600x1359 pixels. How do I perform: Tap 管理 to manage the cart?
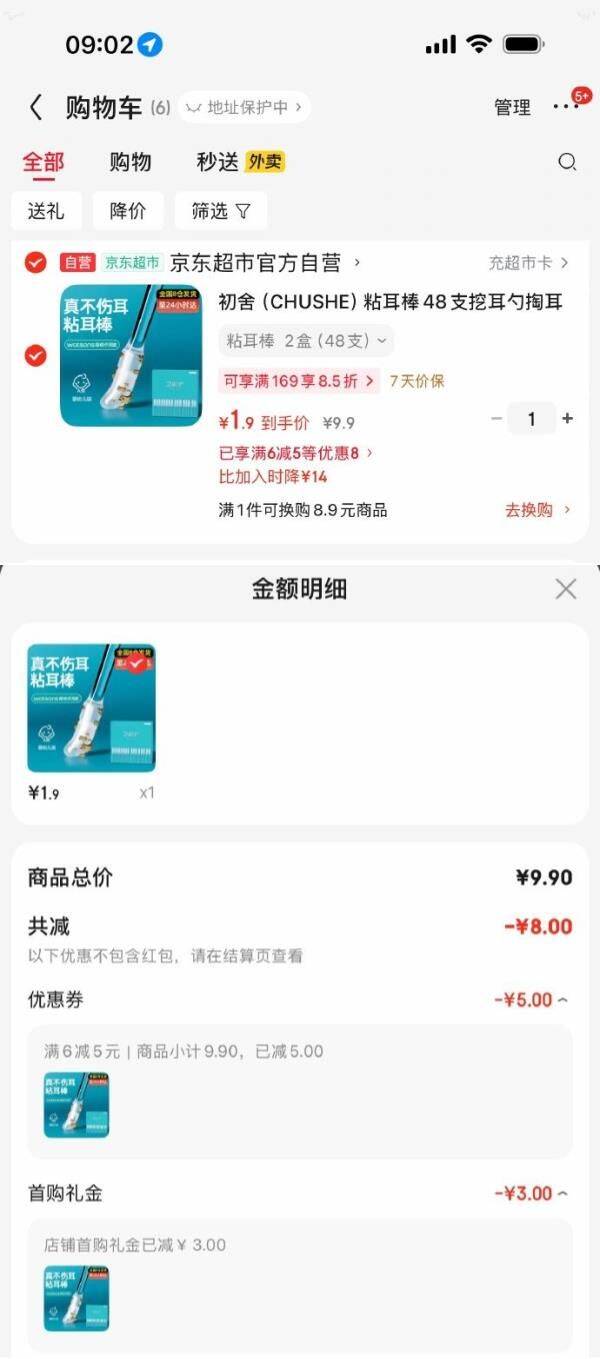tap(513, 108)
